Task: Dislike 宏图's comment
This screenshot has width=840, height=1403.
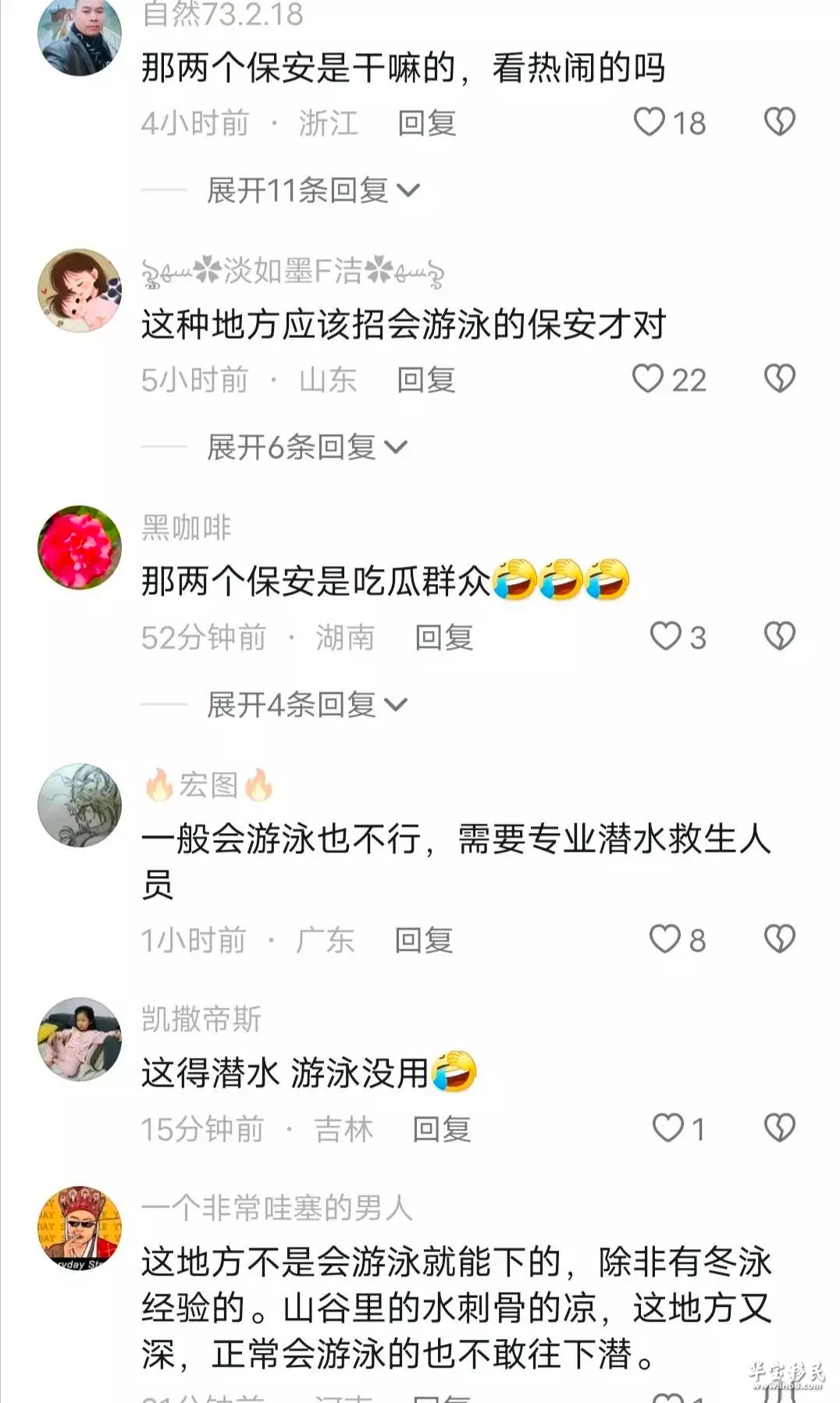Action: 779,939
